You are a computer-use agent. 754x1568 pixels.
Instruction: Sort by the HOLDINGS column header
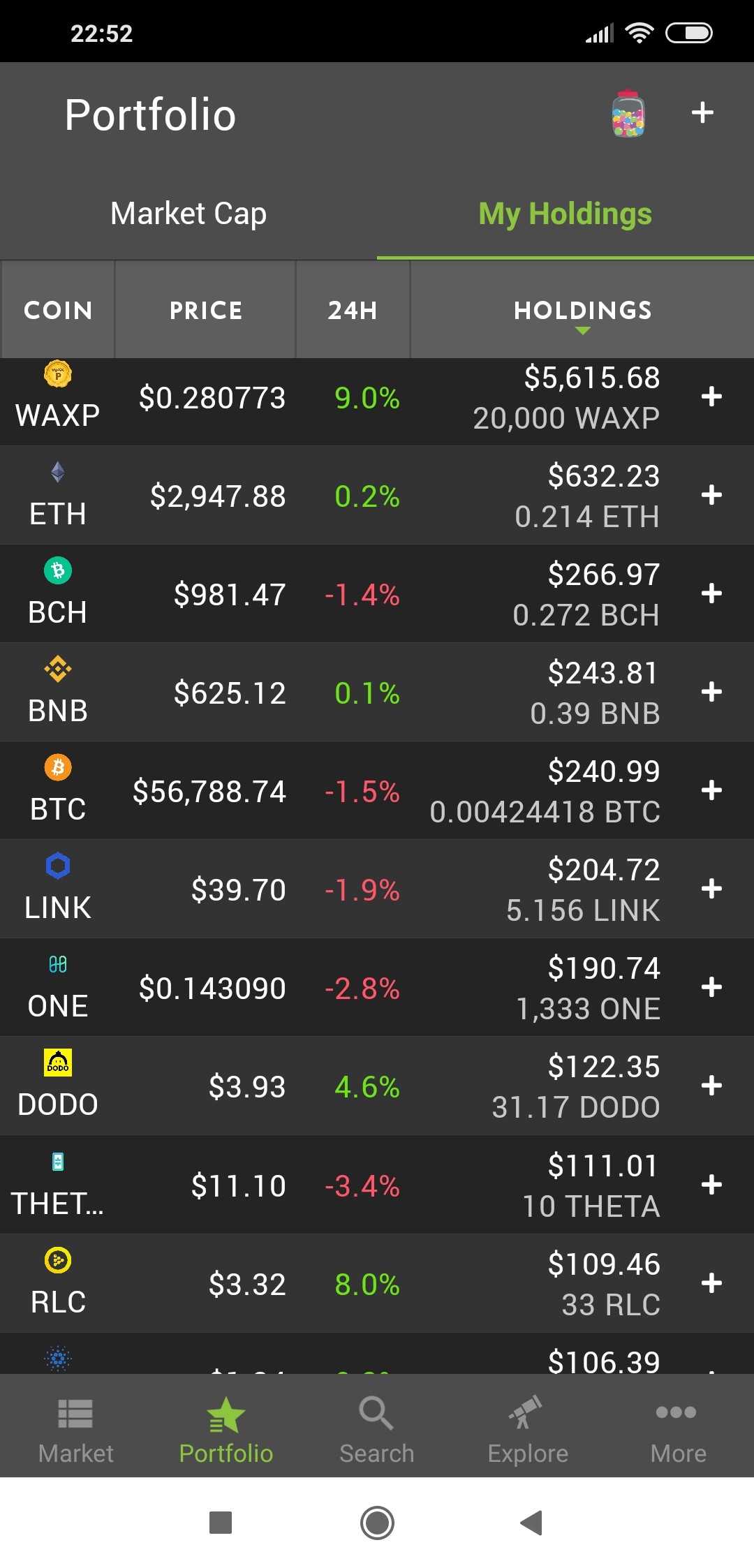coord(583,310)
